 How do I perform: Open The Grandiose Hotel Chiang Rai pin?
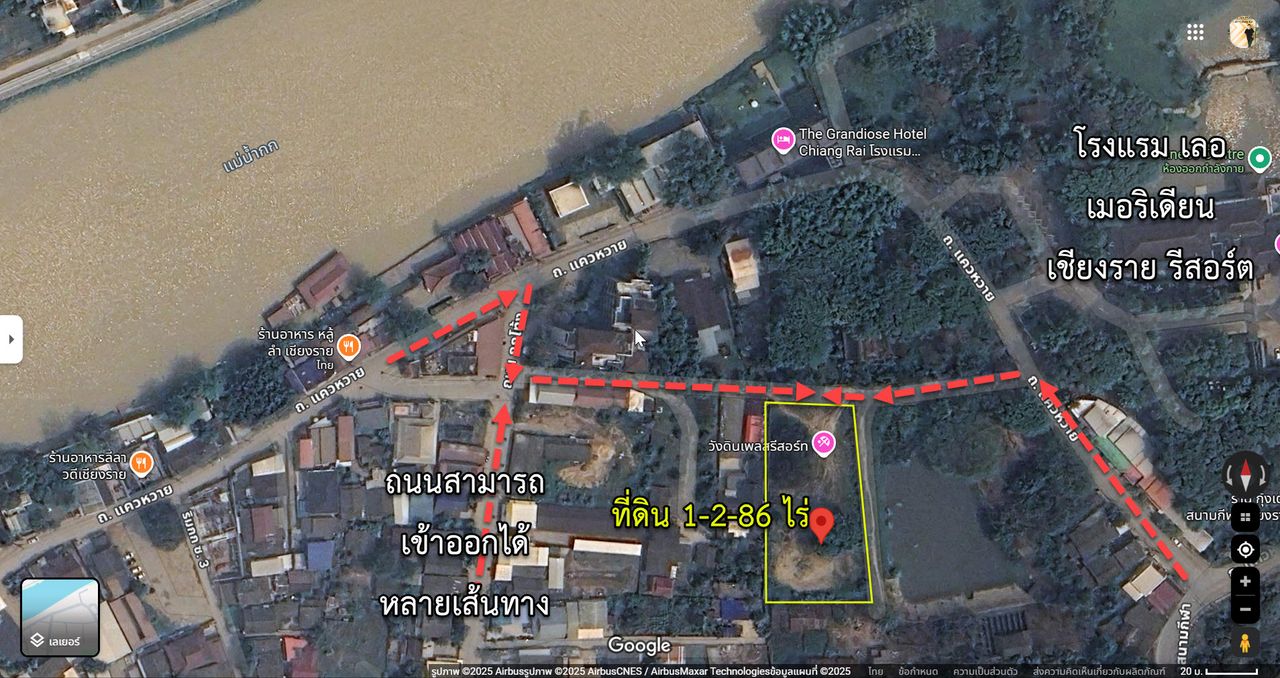pyautogui.click(x=784, y=141)
